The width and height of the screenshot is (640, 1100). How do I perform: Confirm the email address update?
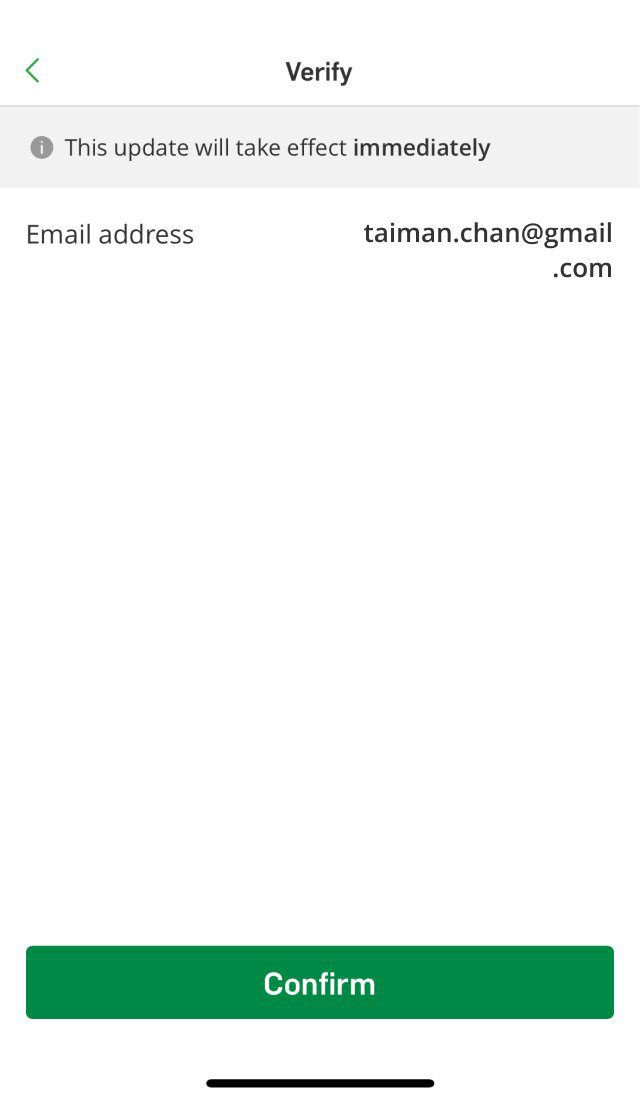point(320,983)
